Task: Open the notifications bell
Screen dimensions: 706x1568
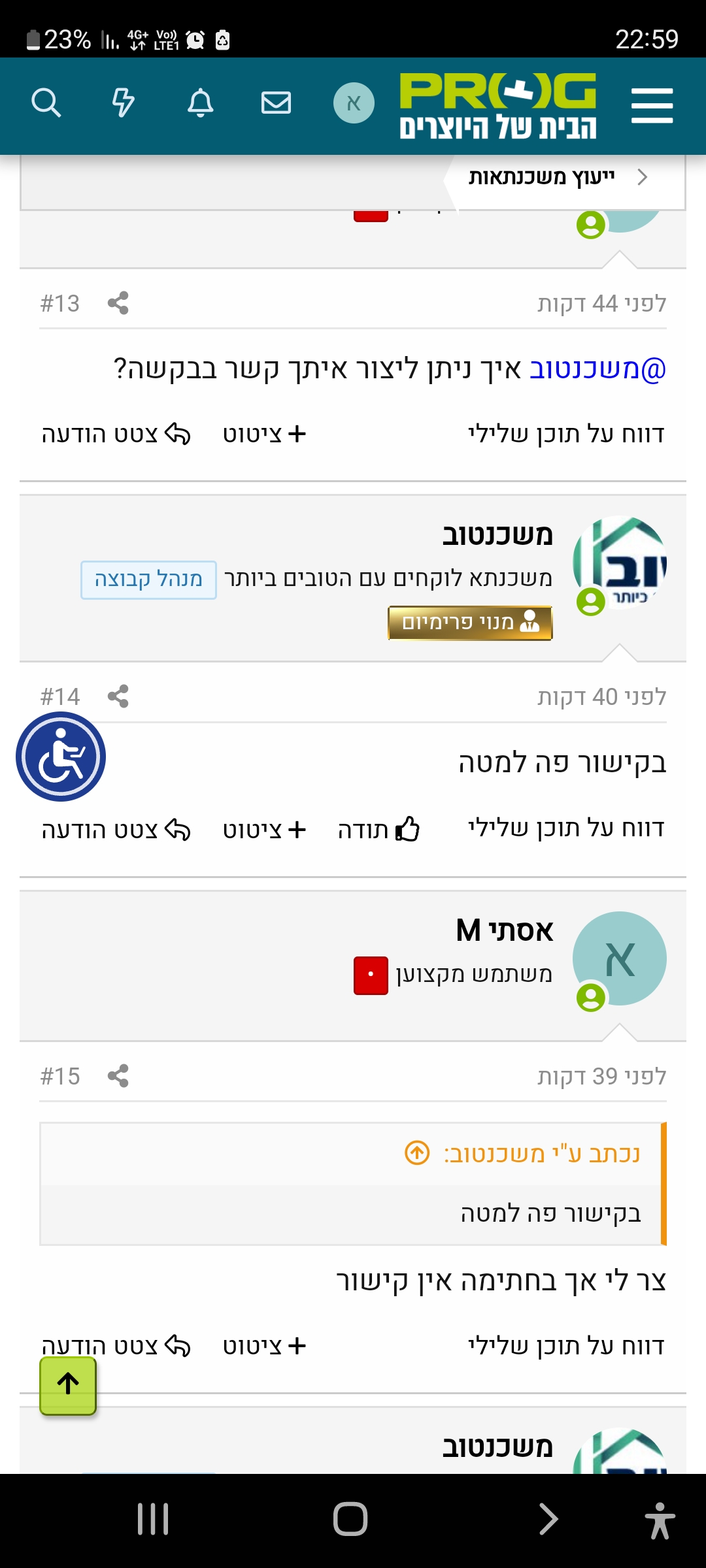Action: tap(200, 103)
